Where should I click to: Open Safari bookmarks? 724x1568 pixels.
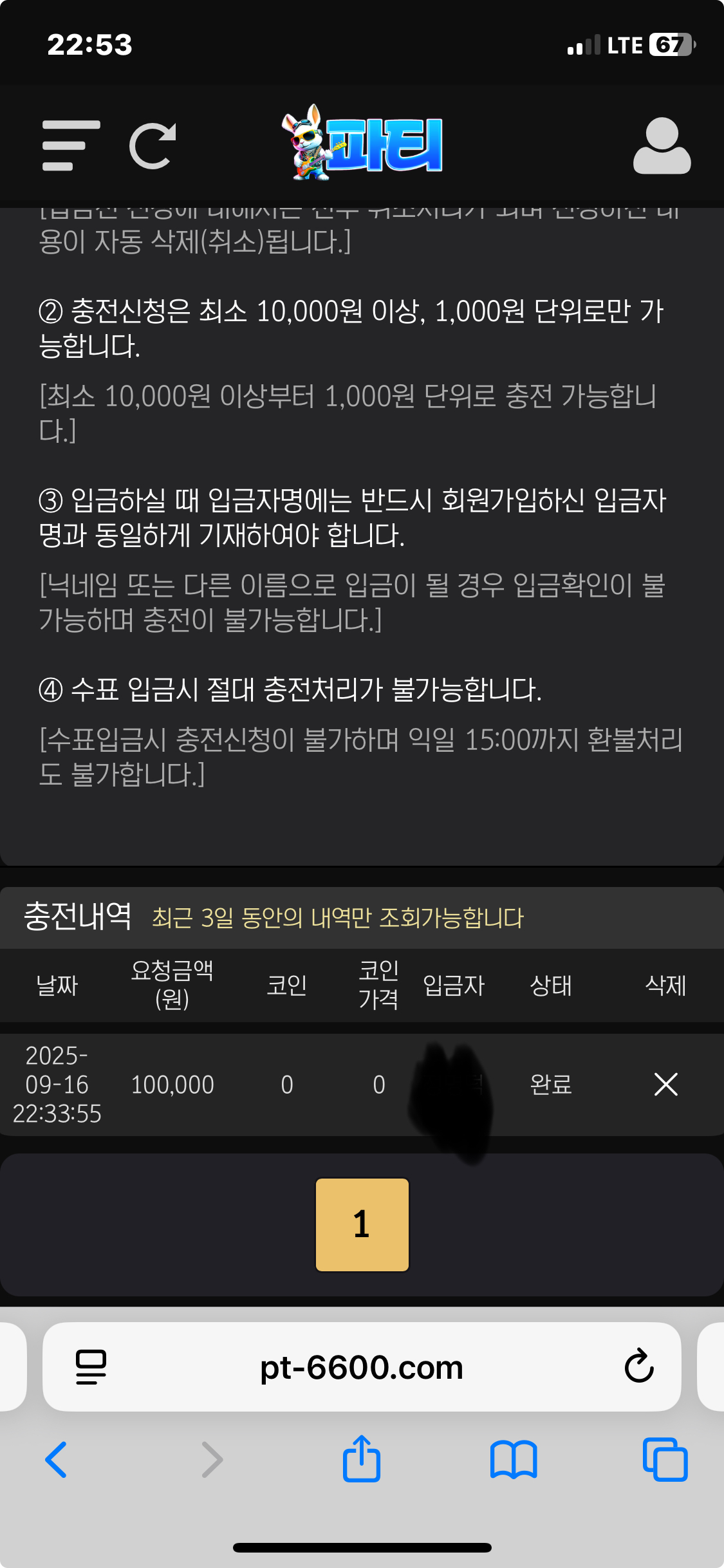513,1460
